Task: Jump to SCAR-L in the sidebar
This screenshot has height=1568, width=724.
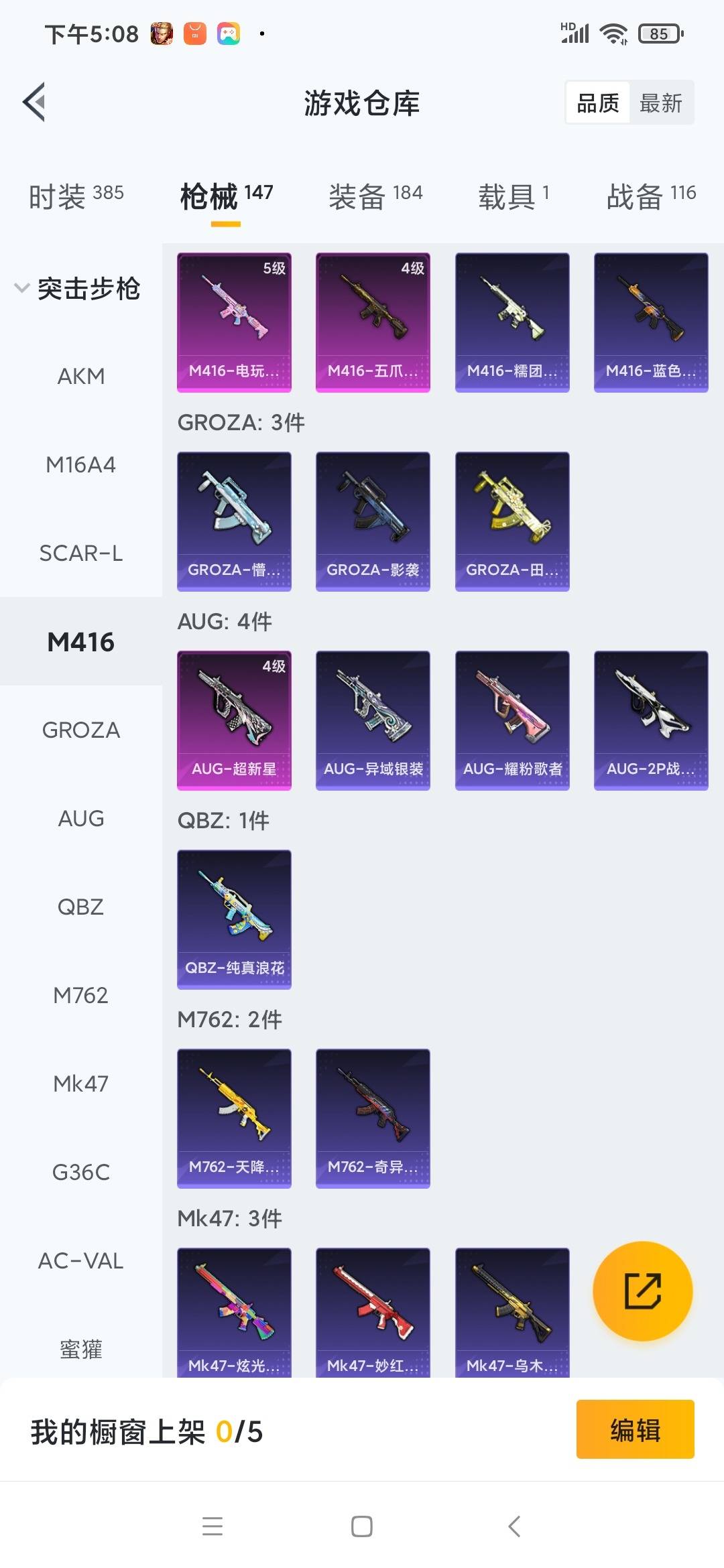Action: (81, 553)
